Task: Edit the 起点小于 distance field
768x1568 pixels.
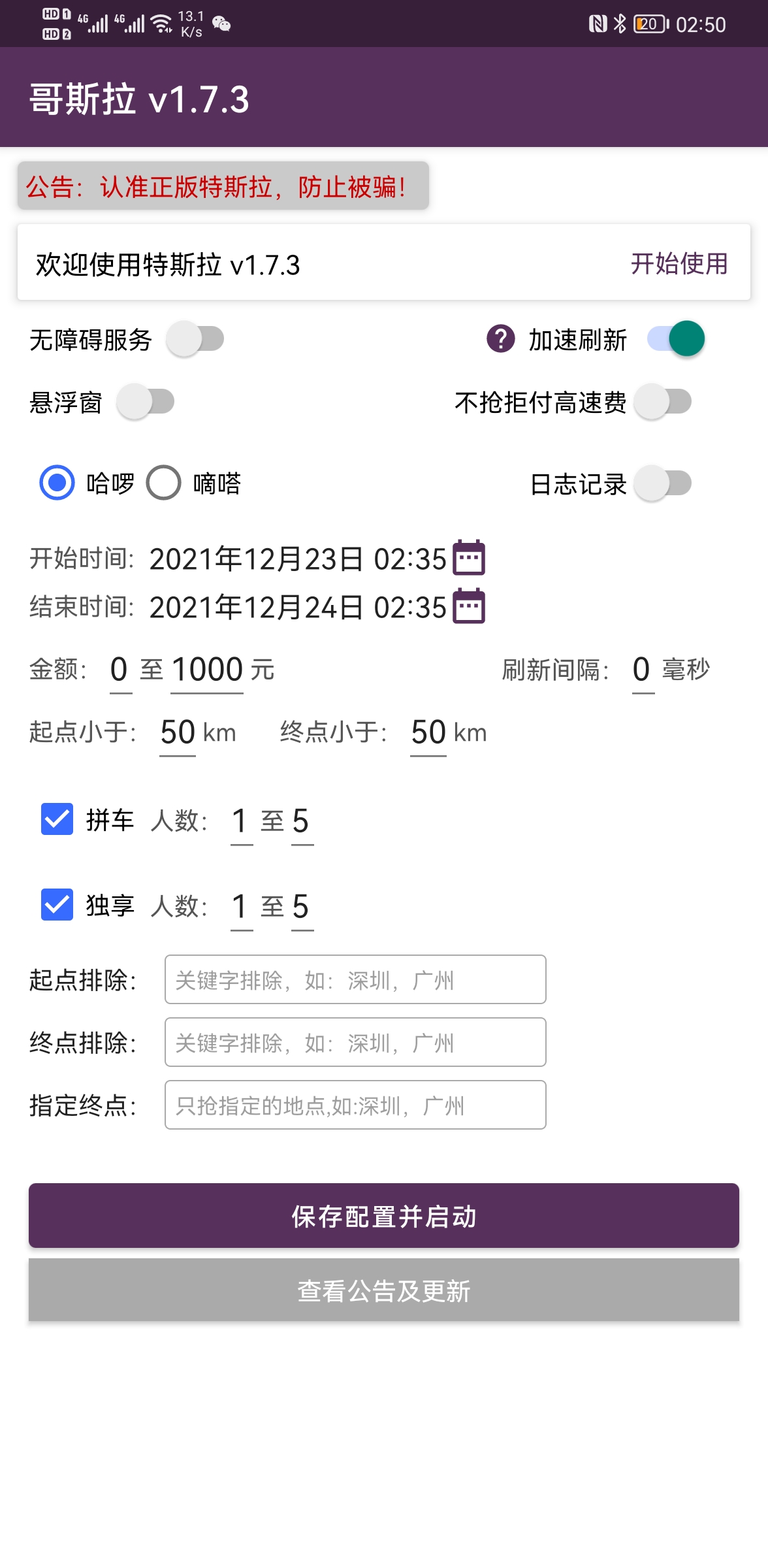Action: click(x=178, y=732)
